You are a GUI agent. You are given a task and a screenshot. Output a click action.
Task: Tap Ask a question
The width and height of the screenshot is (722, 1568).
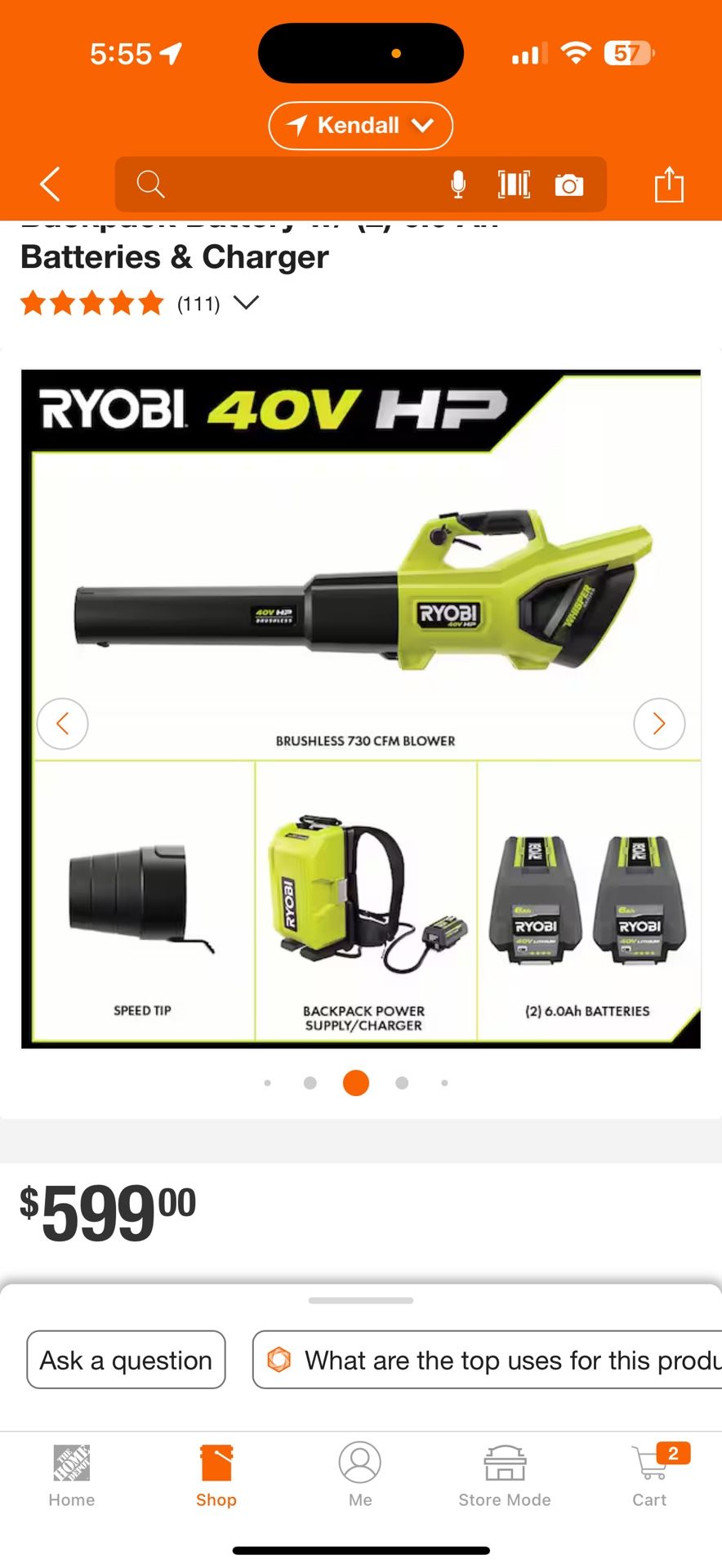click(126, 1360)
